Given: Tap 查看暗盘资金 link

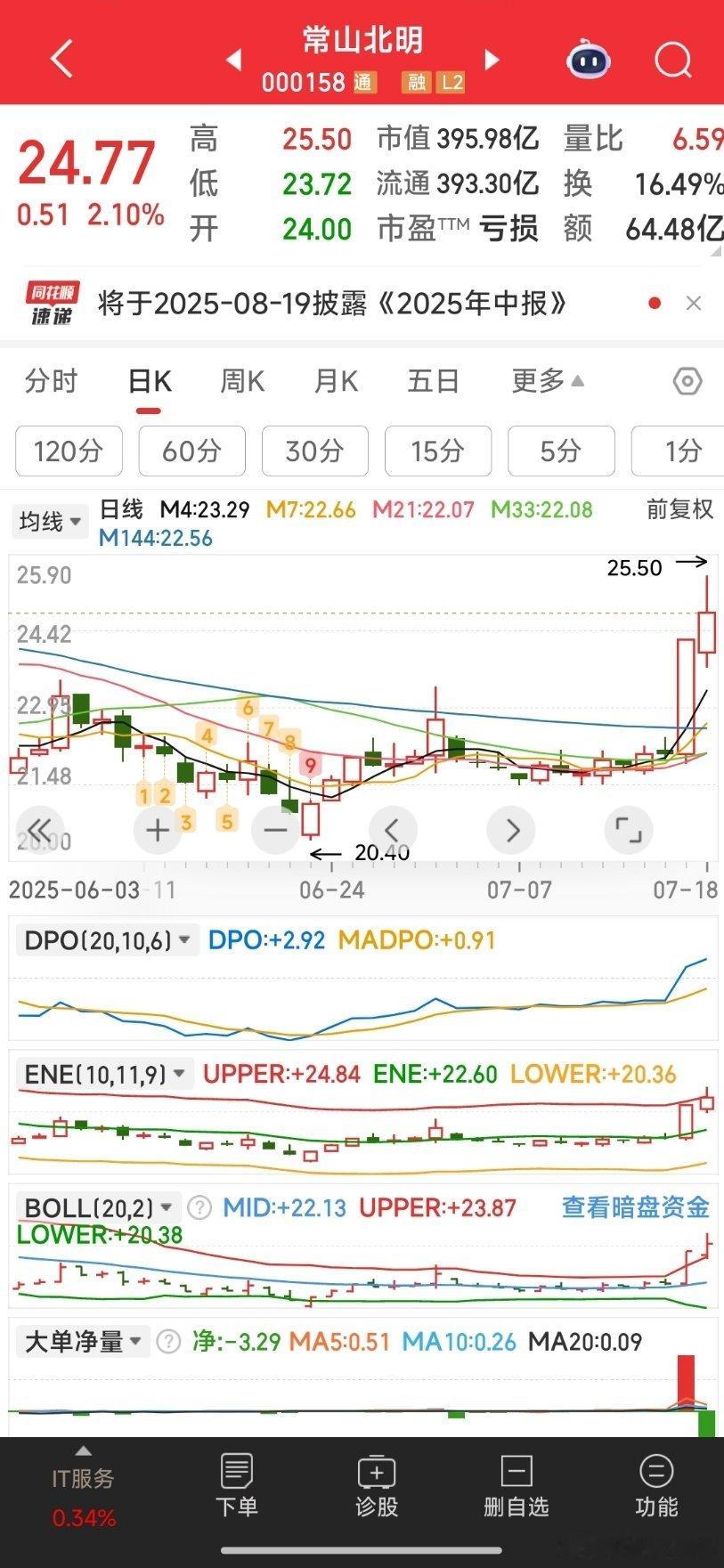Looking at the screenshot, I should click(636, 1207).
